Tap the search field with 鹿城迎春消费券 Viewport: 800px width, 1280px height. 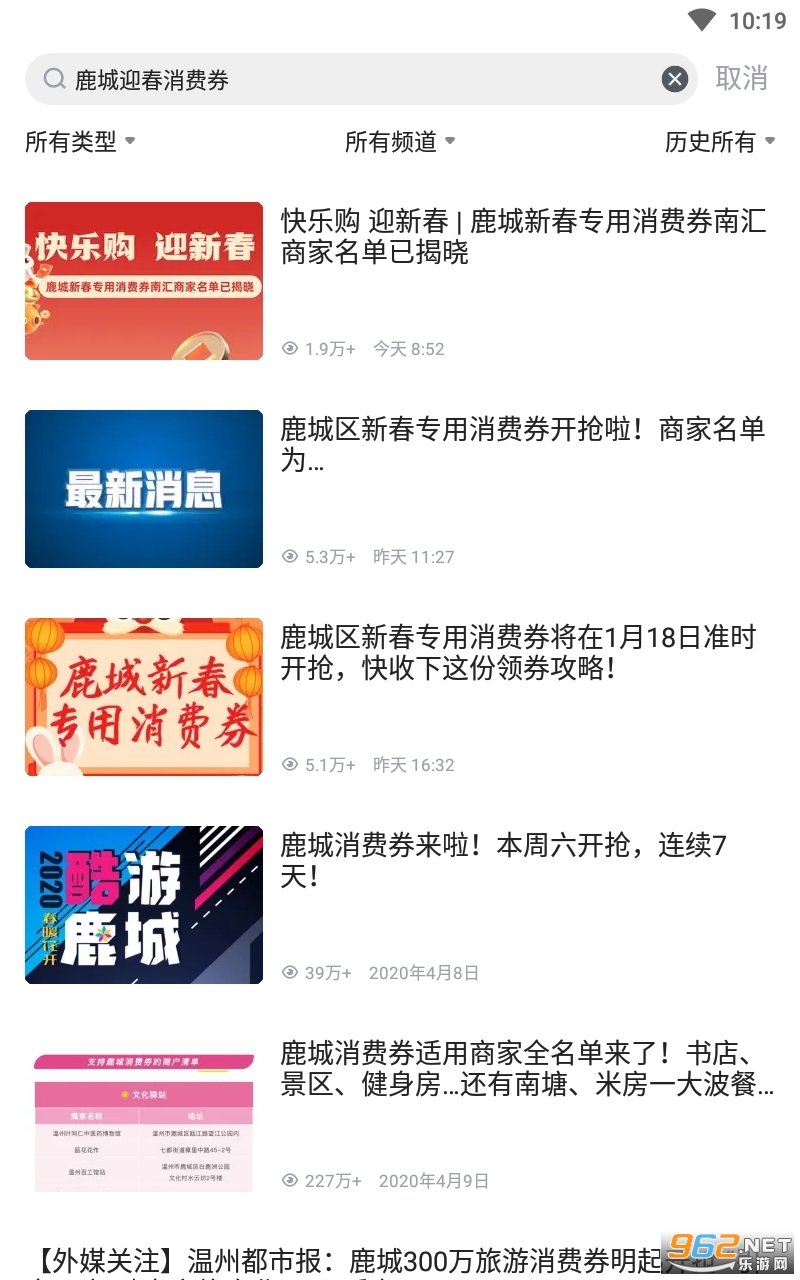coord(360,79)
